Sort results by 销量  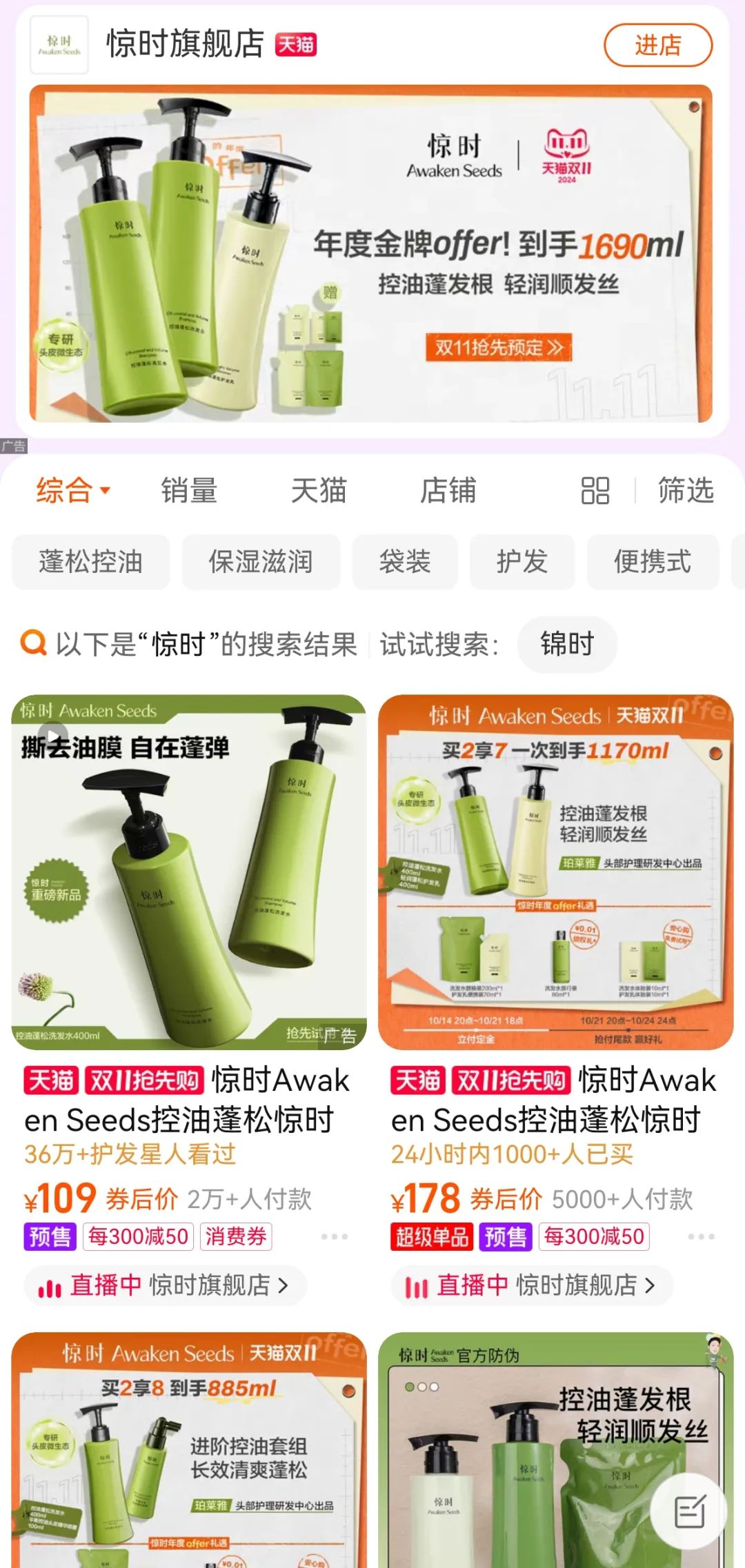(x=189, y=491)
